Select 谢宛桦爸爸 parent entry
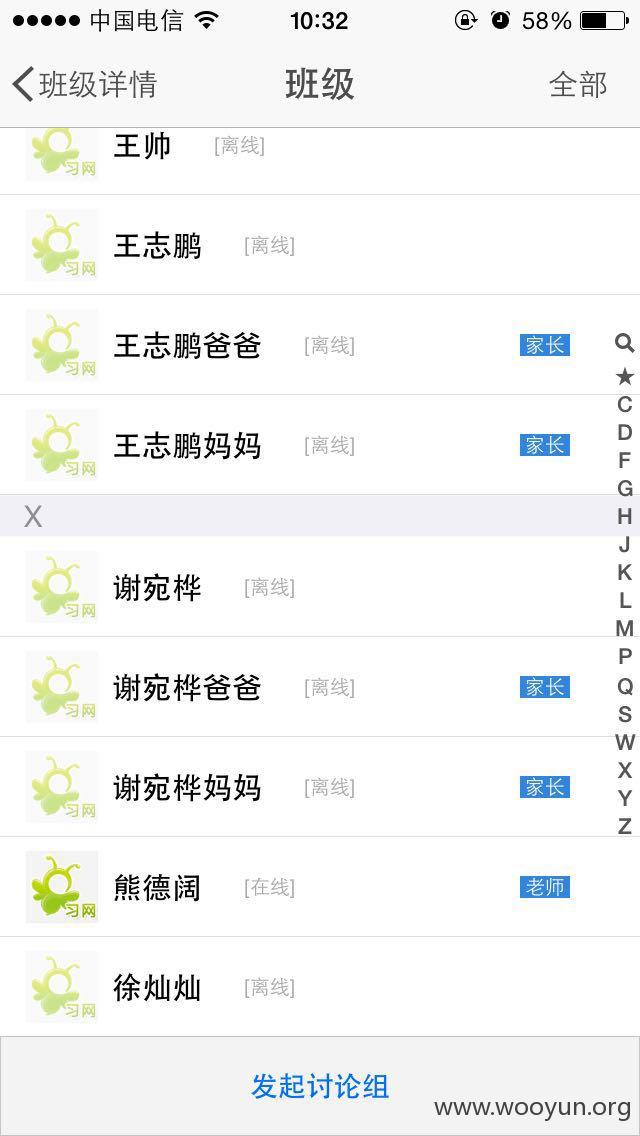Image resolution: width=640 pixels, height=1136 pixels. [320, 688]
